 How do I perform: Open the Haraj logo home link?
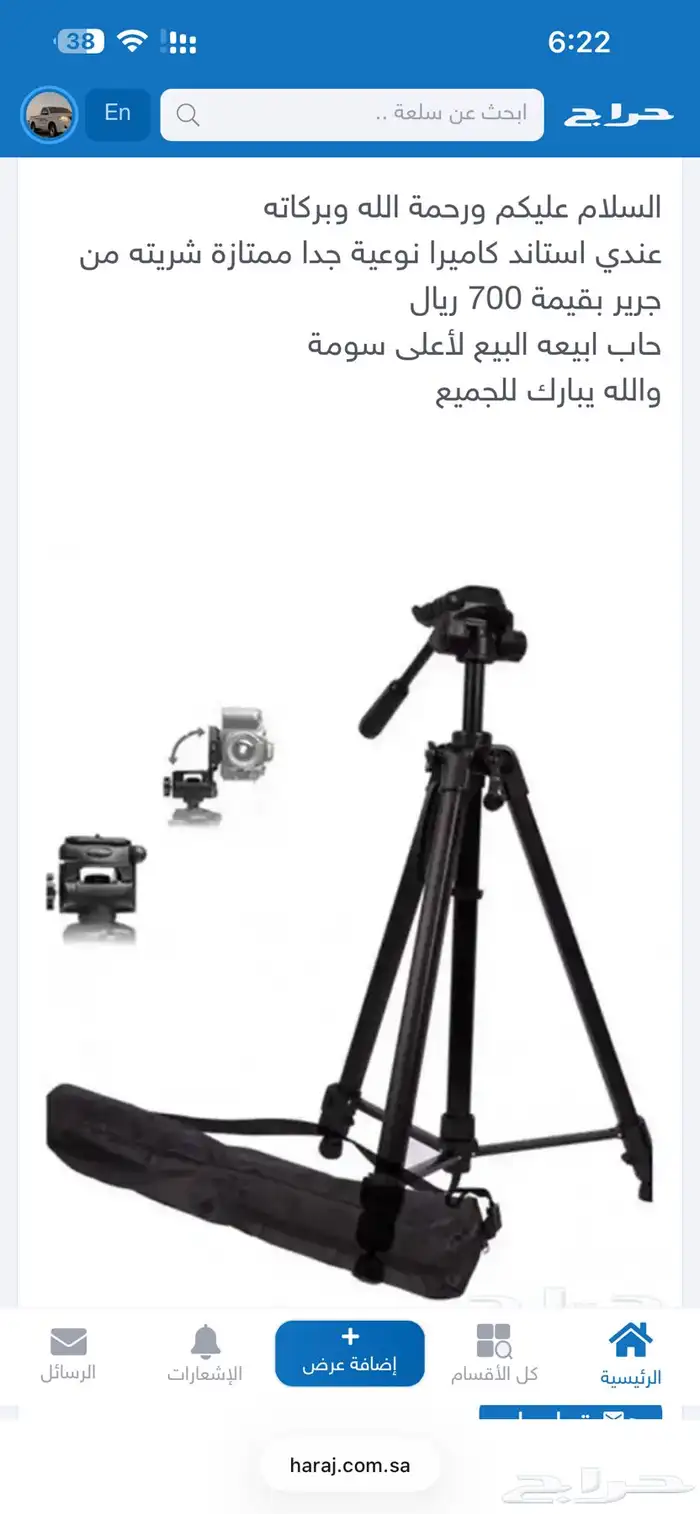[x=617, y=114]
